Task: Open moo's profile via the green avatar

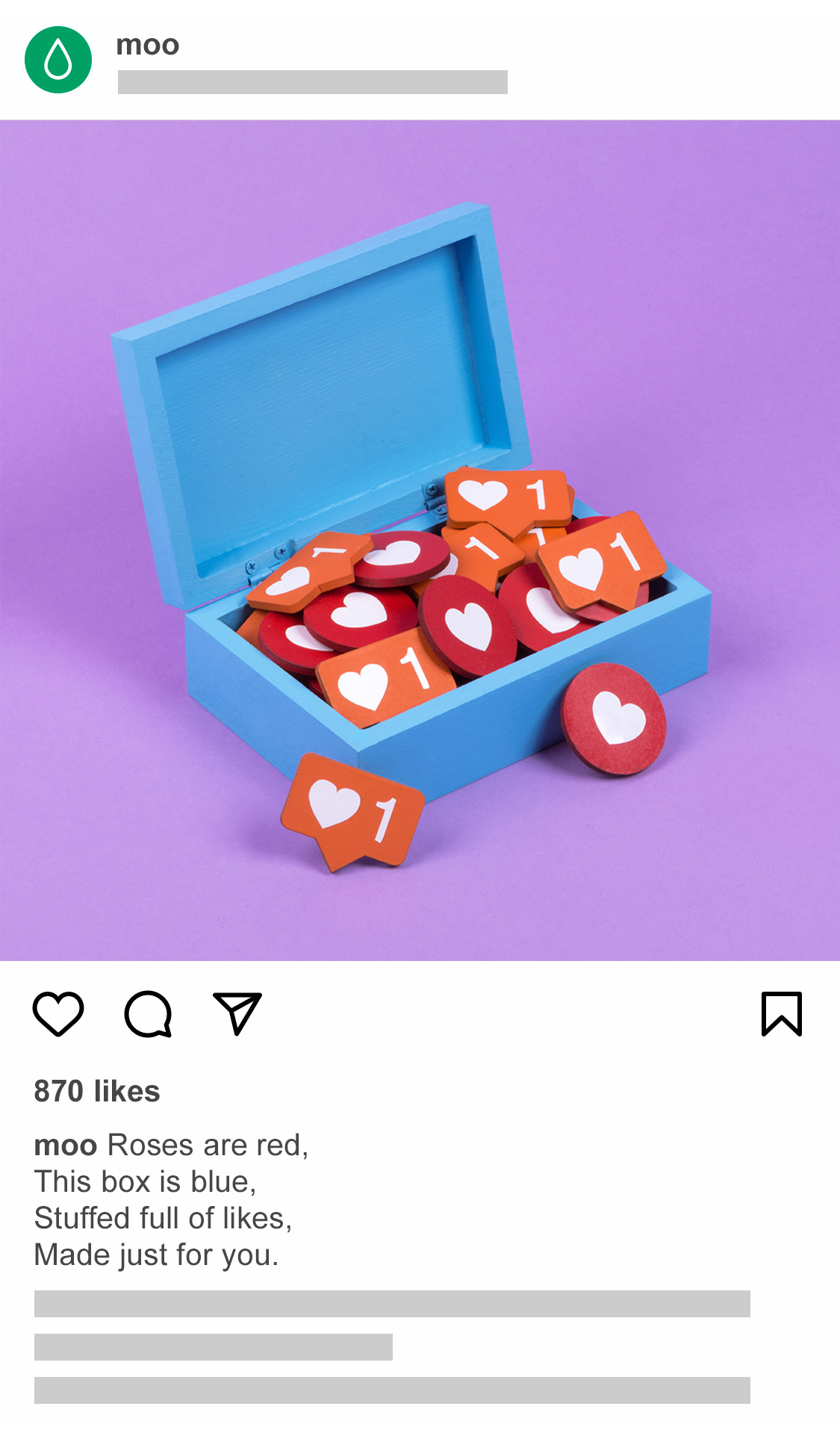Action: pyautogui.click(x=58, y=60)
